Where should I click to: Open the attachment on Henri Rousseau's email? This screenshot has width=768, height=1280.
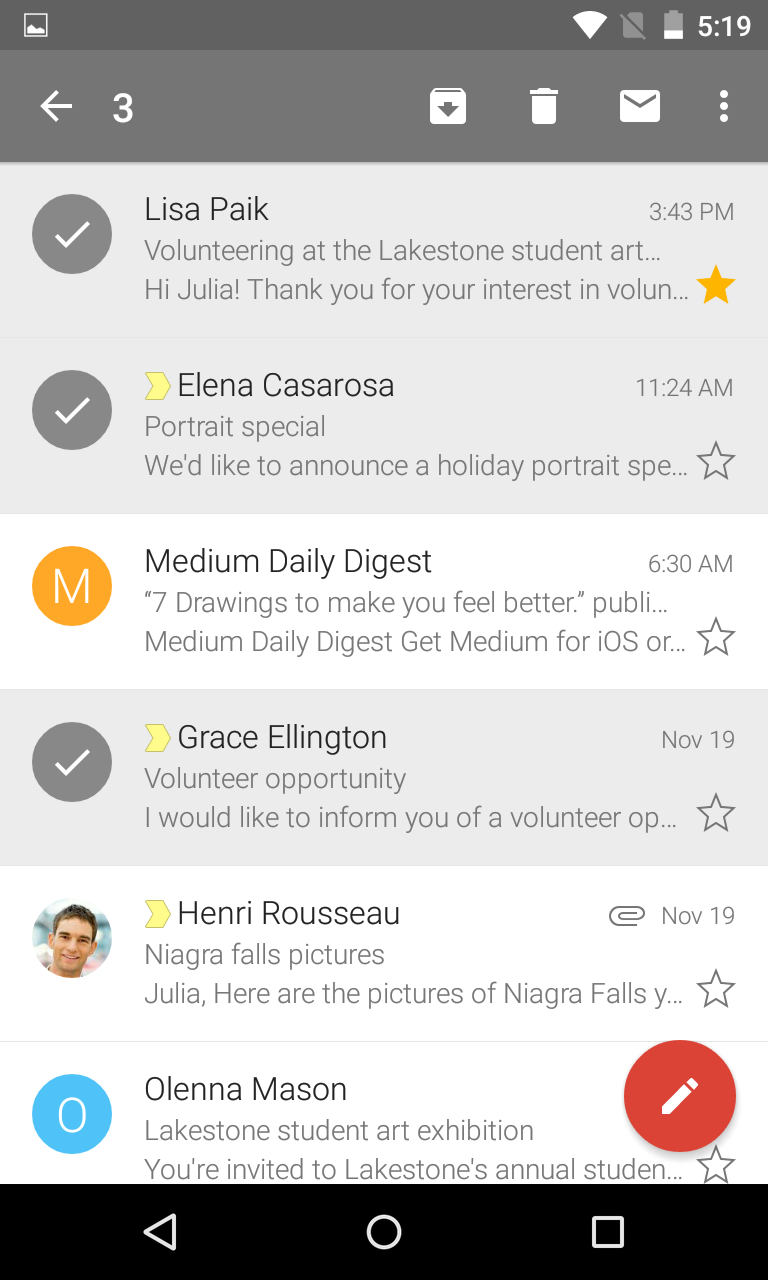tap(626, 915)
